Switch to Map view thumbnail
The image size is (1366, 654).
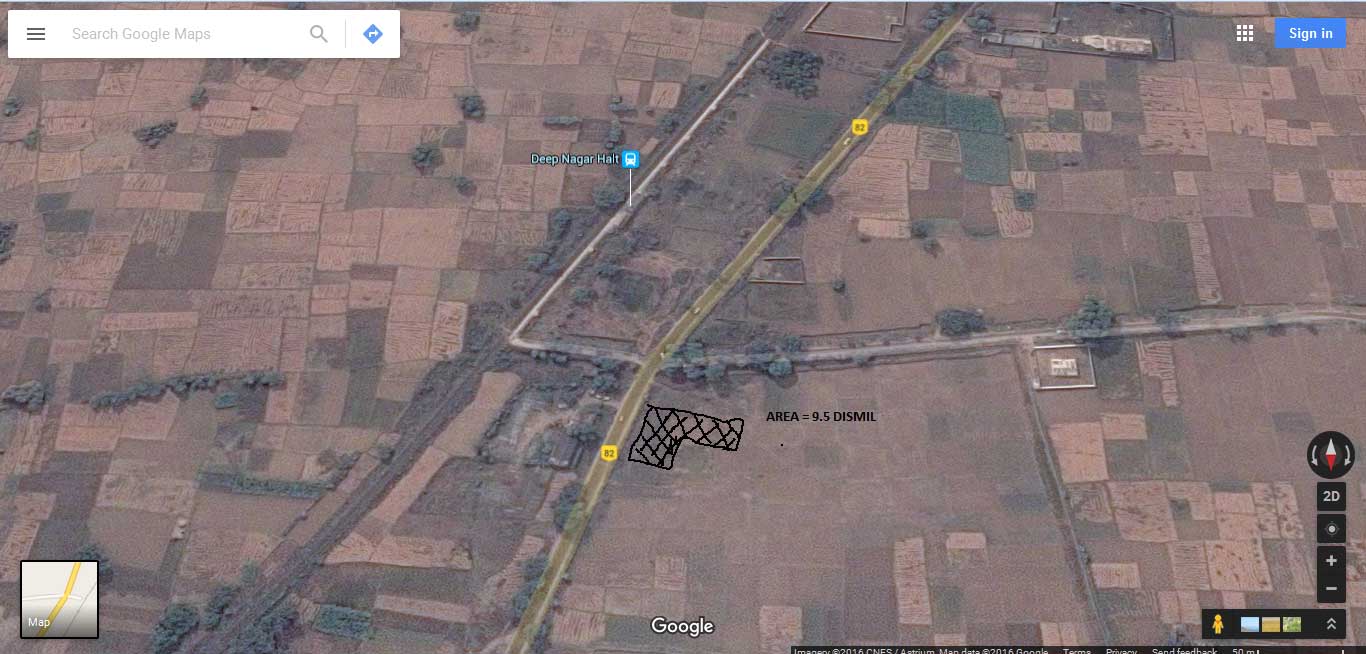pos(60,599)
